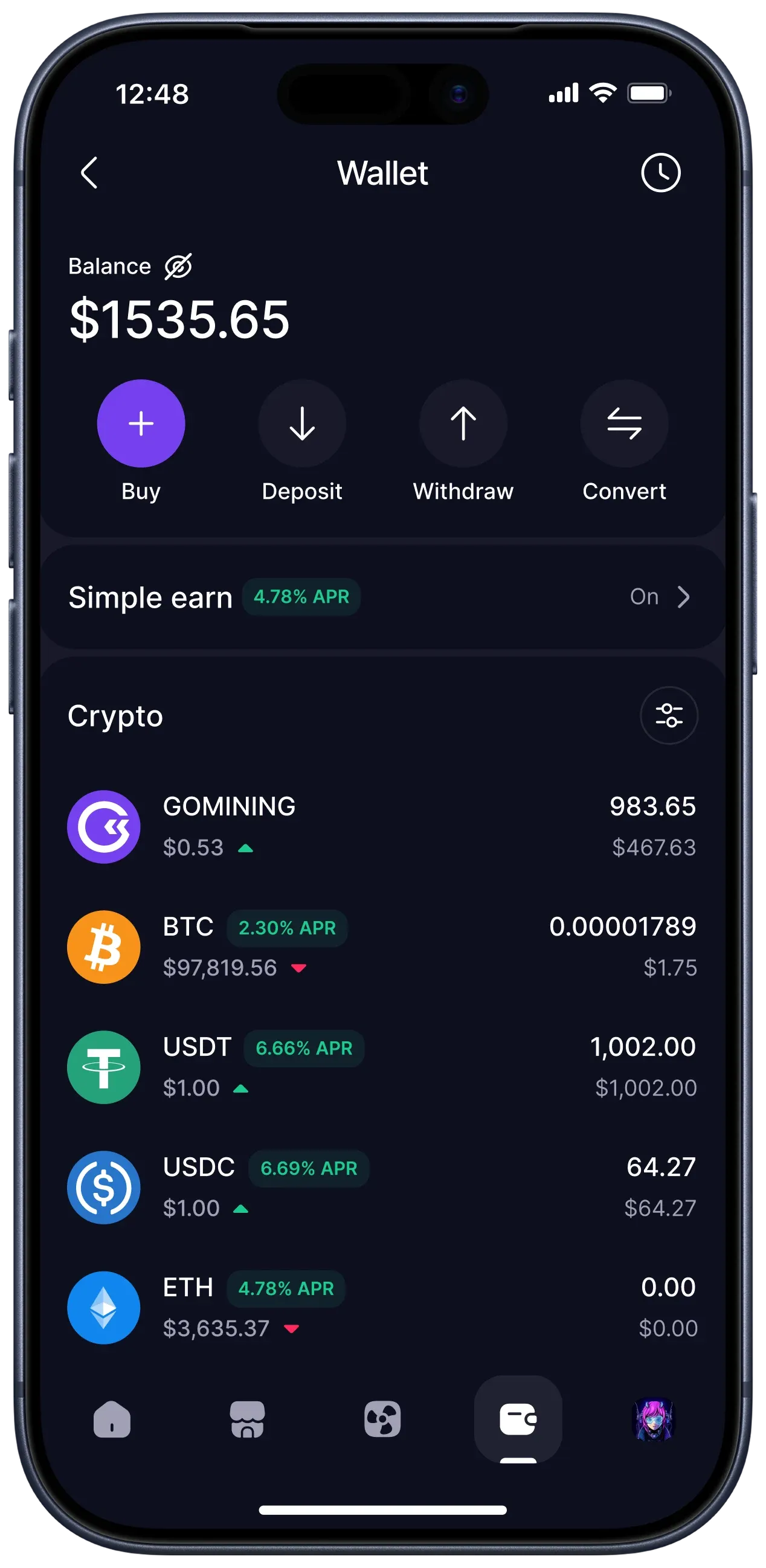Open transaction history via clock icon

(x=661, y=173)
